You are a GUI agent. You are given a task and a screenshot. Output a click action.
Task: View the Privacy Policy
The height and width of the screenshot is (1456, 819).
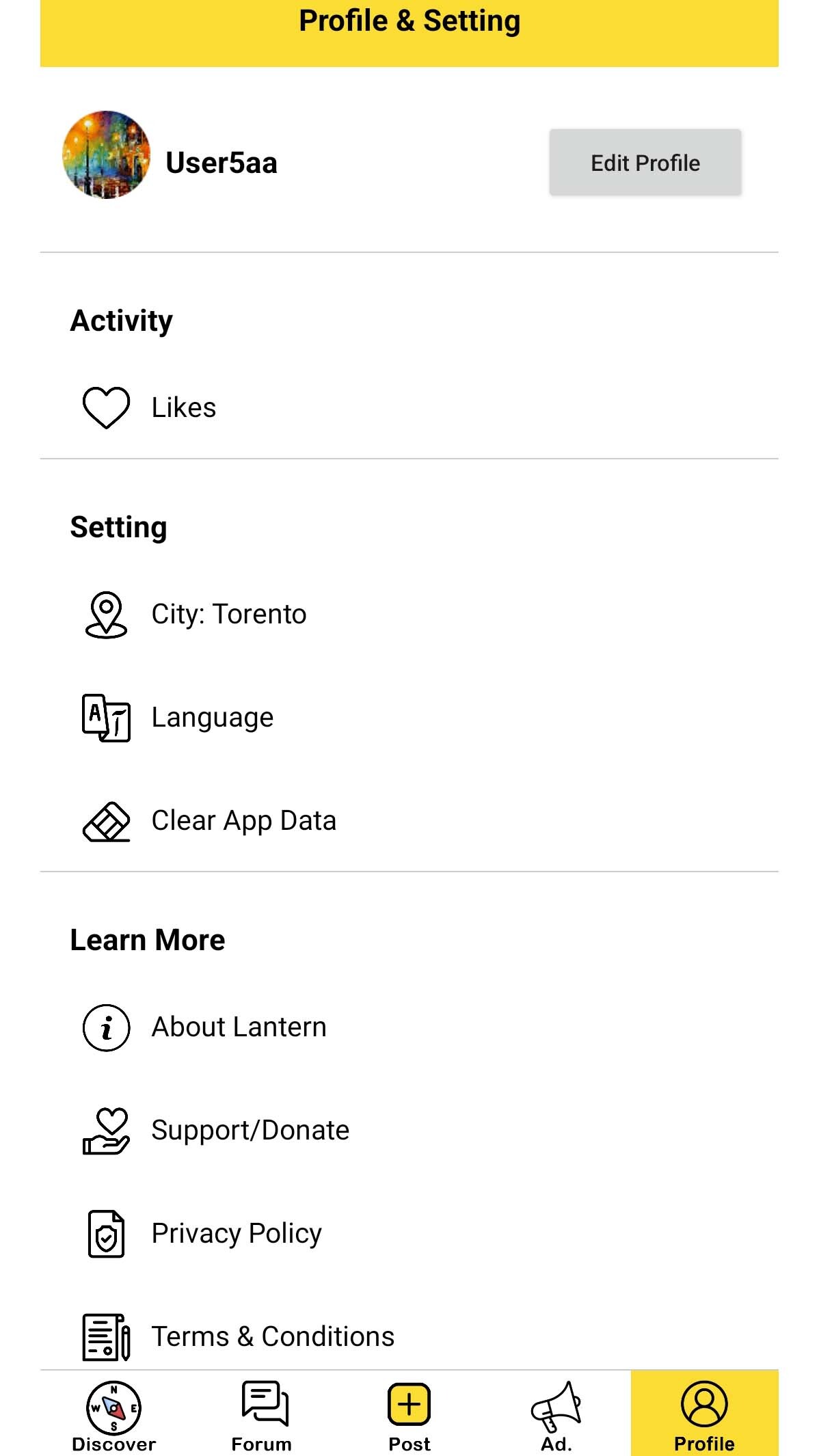(x=236, y=1233)
